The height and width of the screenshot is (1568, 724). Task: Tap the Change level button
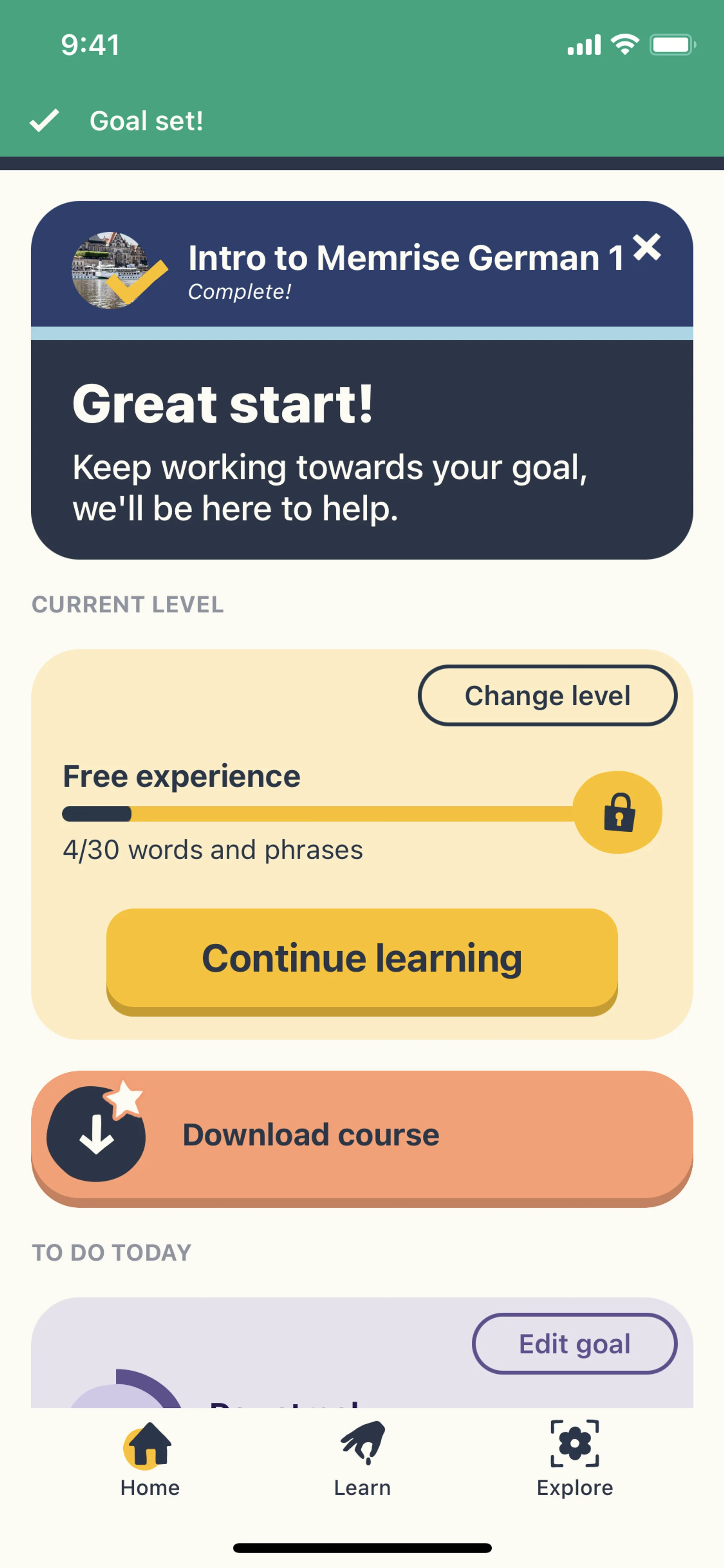tap(547, 695)
